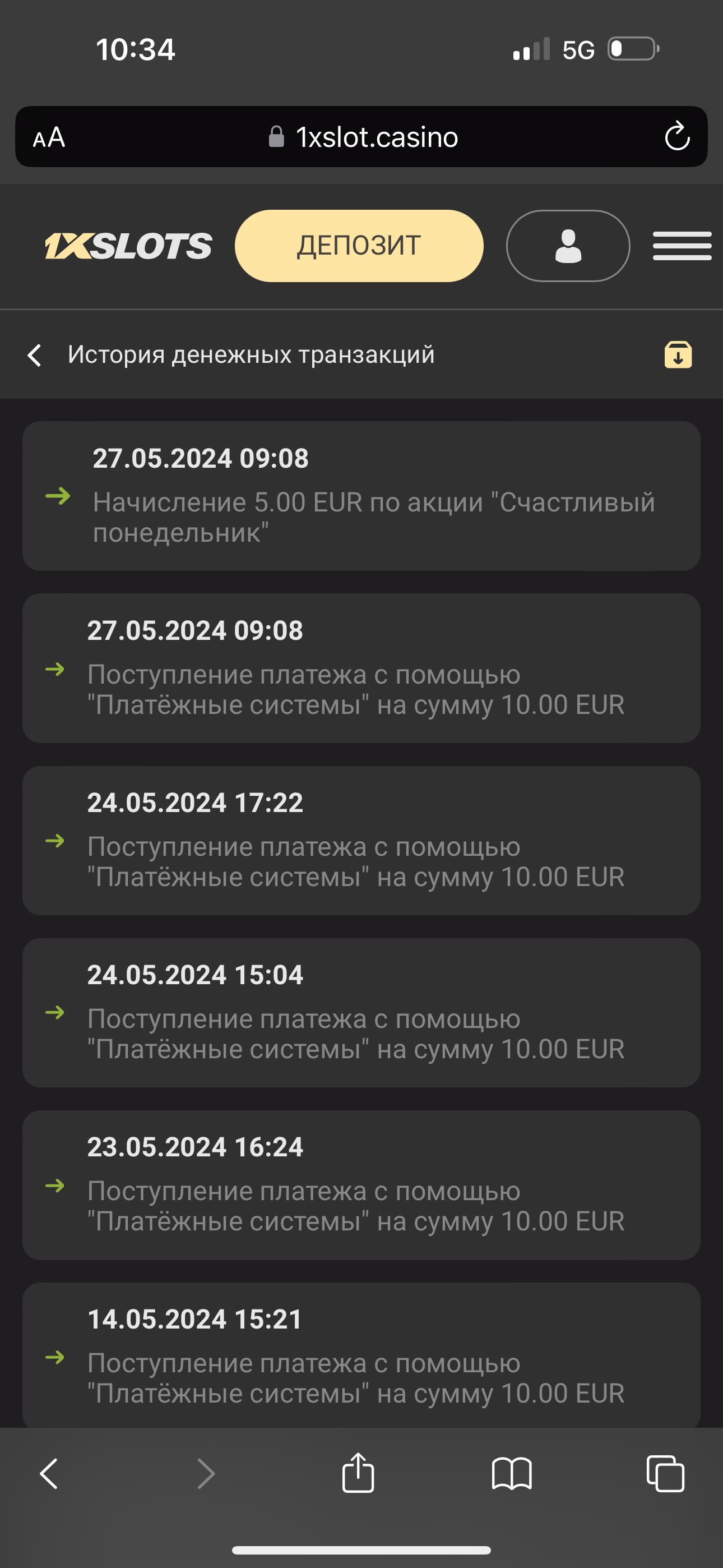
Task: Reload the page in Safari
Action: tap(676, 136)
